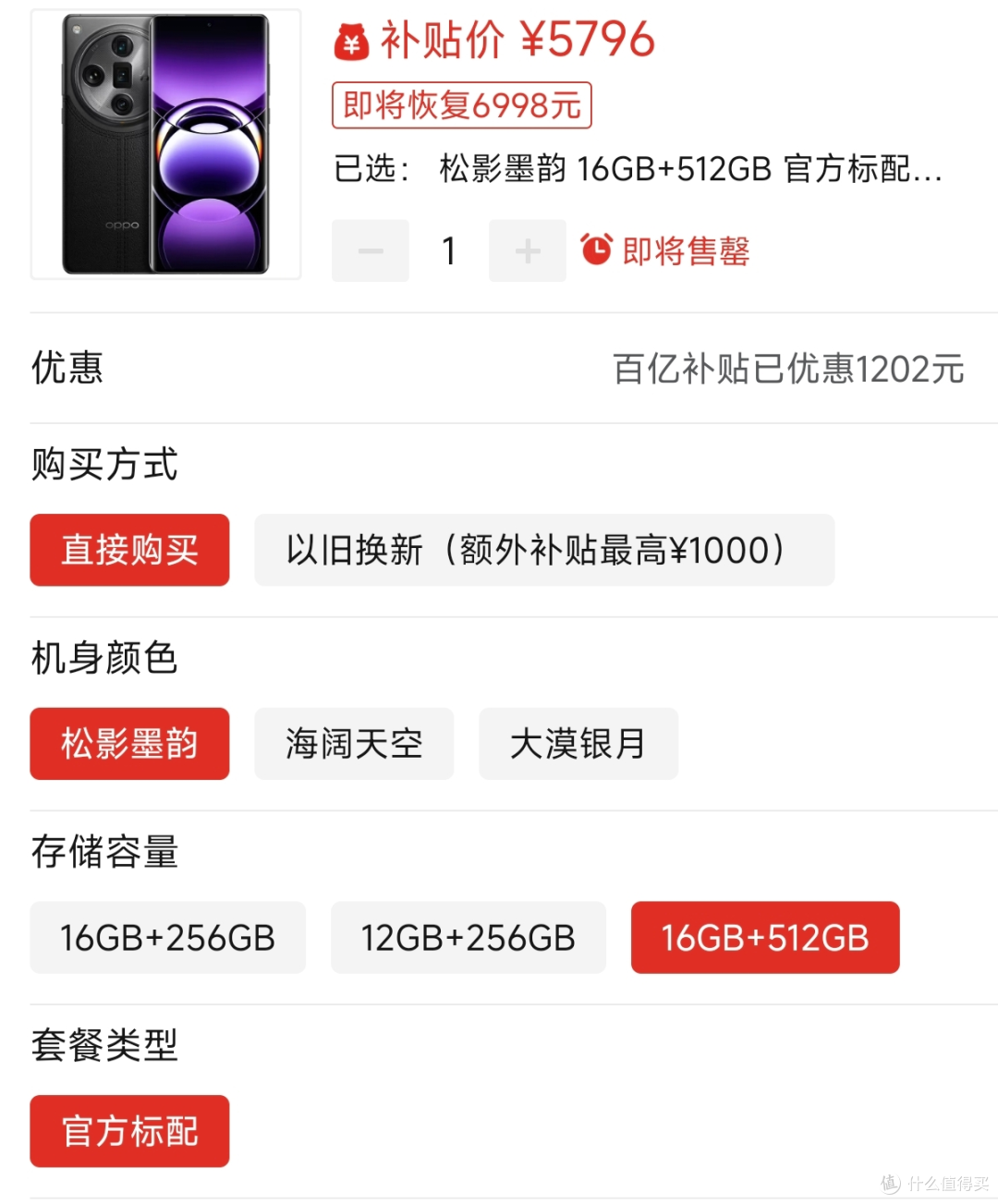Open the 百亿补贴已优惠1202元 details
Screen dimensions: 998x1204
pos(790,369)
